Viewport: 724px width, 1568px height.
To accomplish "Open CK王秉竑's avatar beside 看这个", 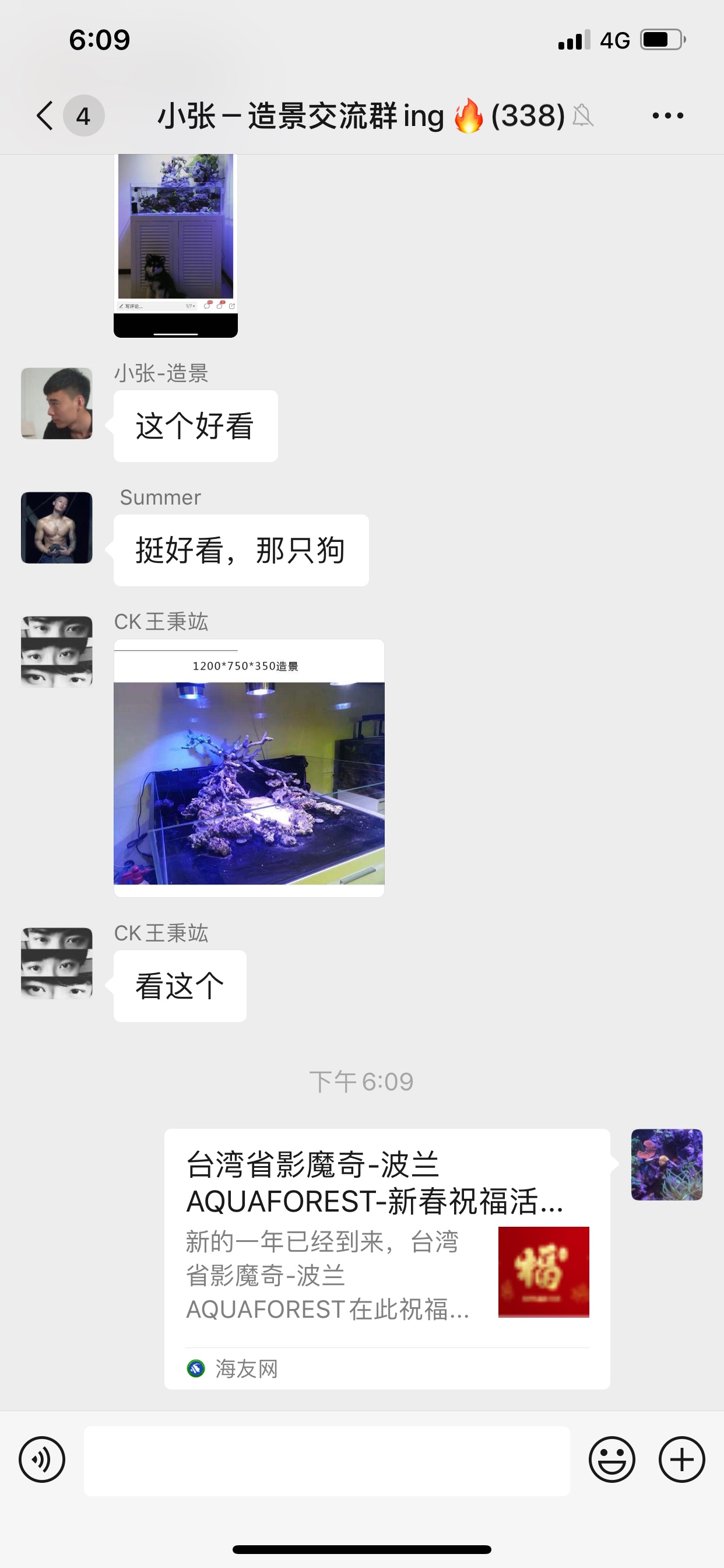I will point(57,963).
